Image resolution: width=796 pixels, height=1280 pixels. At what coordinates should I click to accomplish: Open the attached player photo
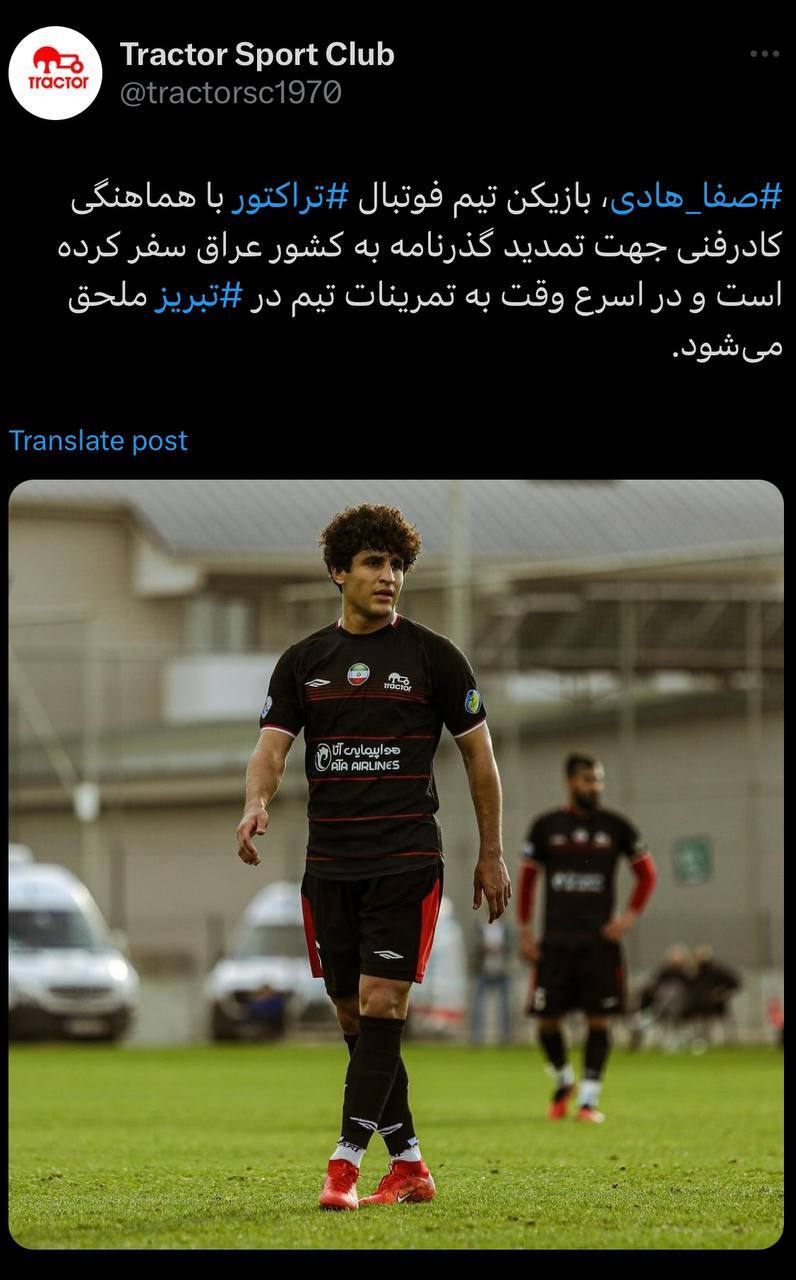pos(396,863)
